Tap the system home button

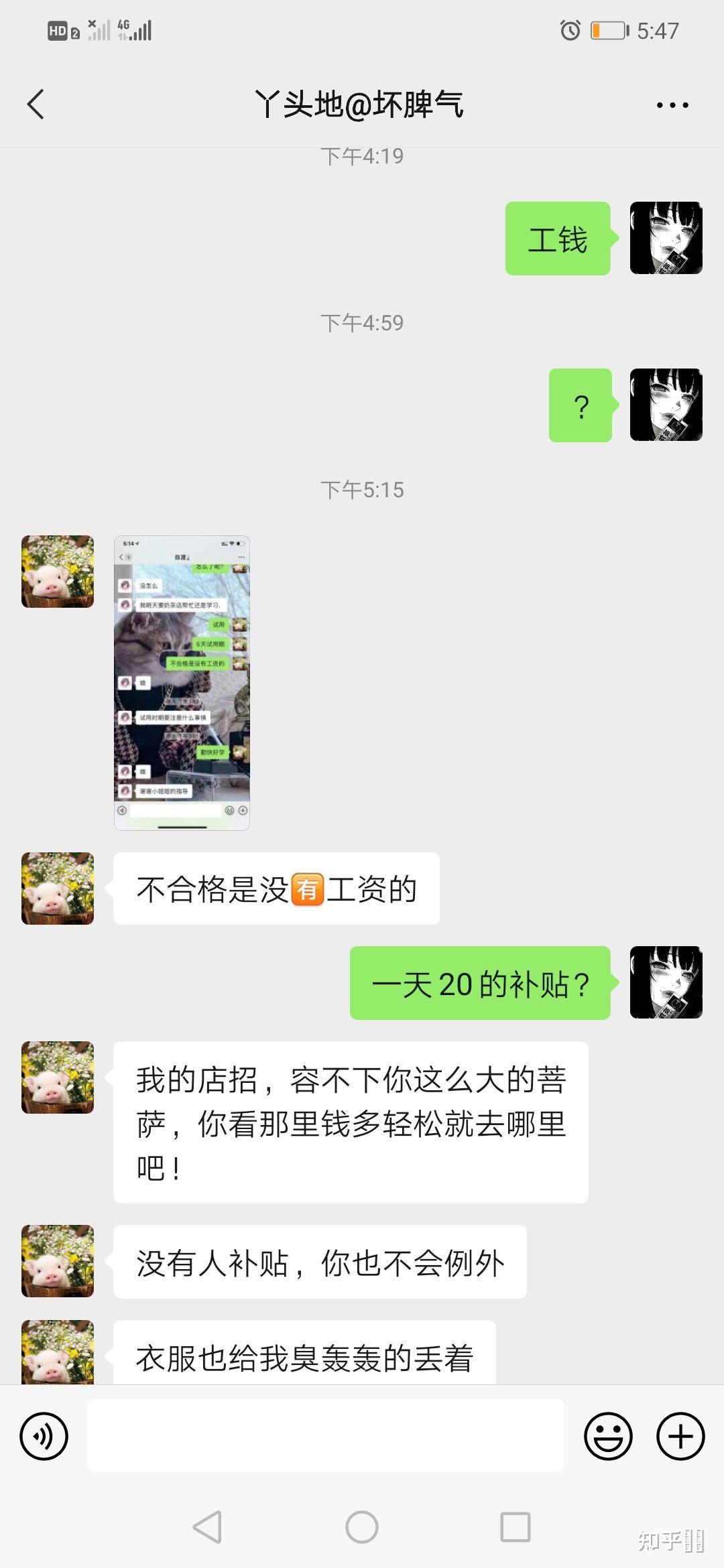pos(362,1527)
